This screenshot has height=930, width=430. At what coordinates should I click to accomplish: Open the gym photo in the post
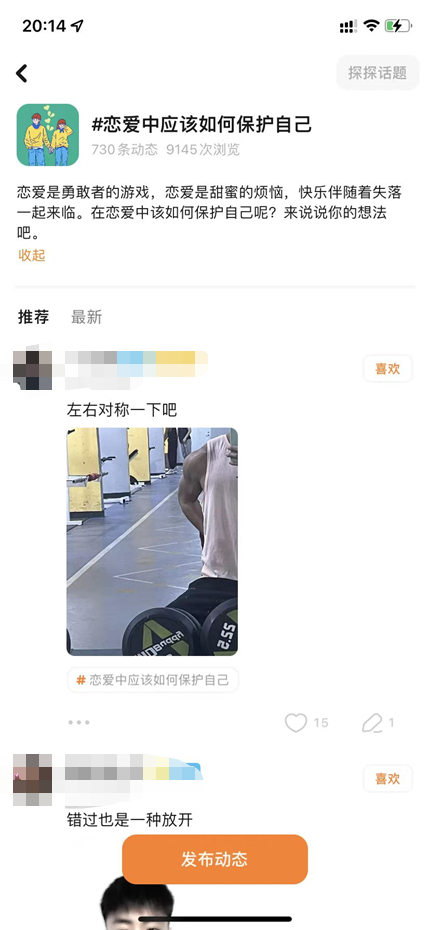pos(152,542)
